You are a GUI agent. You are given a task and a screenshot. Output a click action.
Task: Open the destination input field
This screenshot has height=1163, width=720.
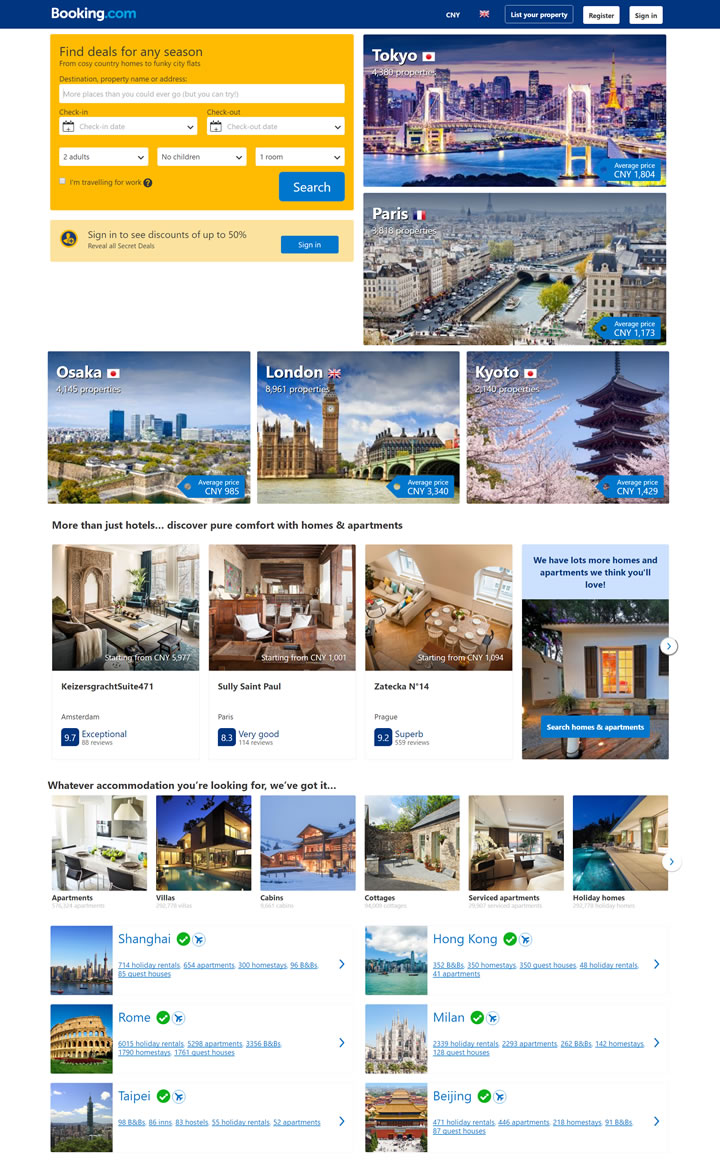click(x=201, y=94)
